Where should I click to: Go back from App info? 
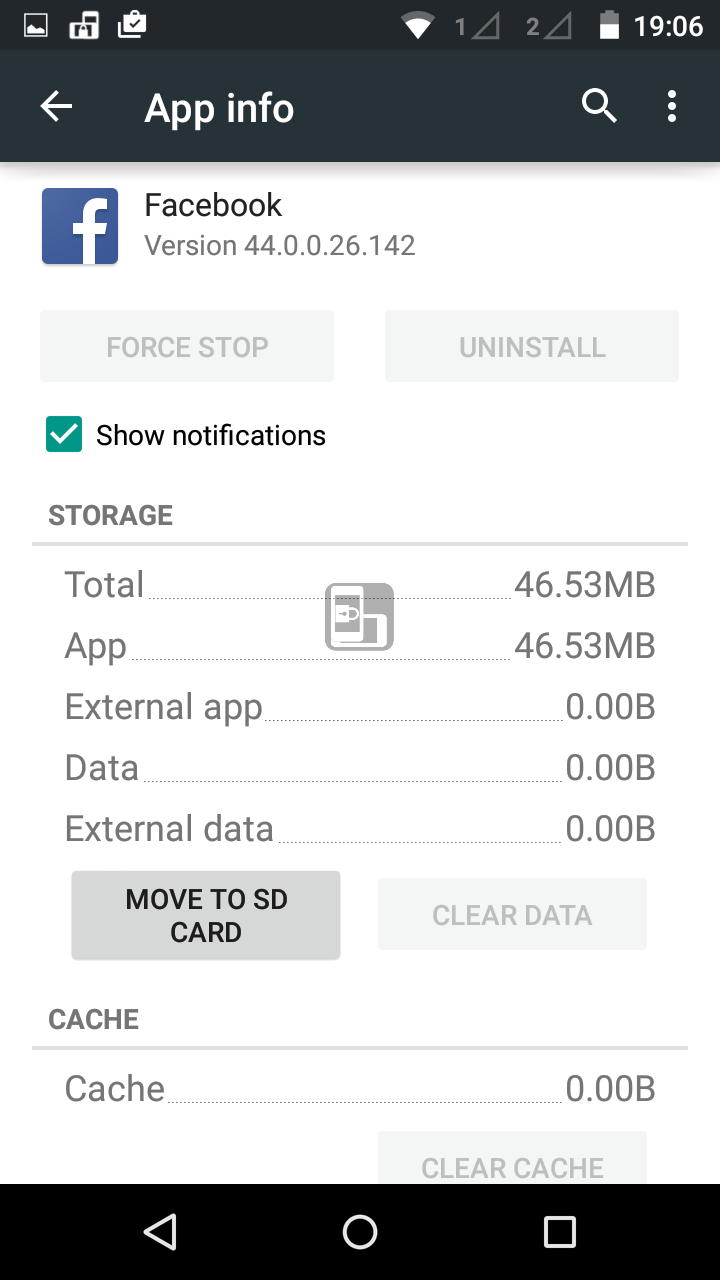57,107
